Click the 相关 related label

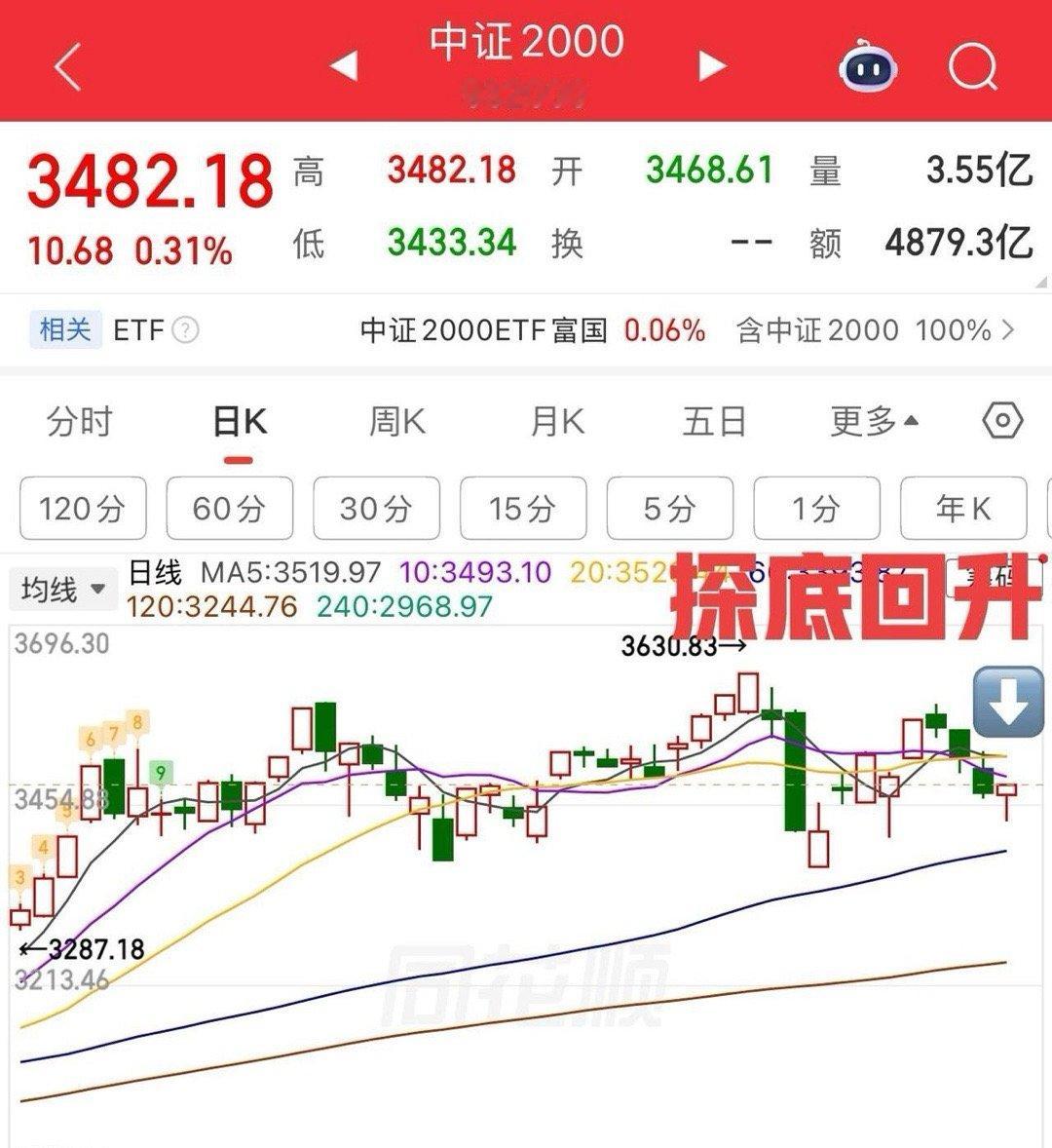pos(63,331)
